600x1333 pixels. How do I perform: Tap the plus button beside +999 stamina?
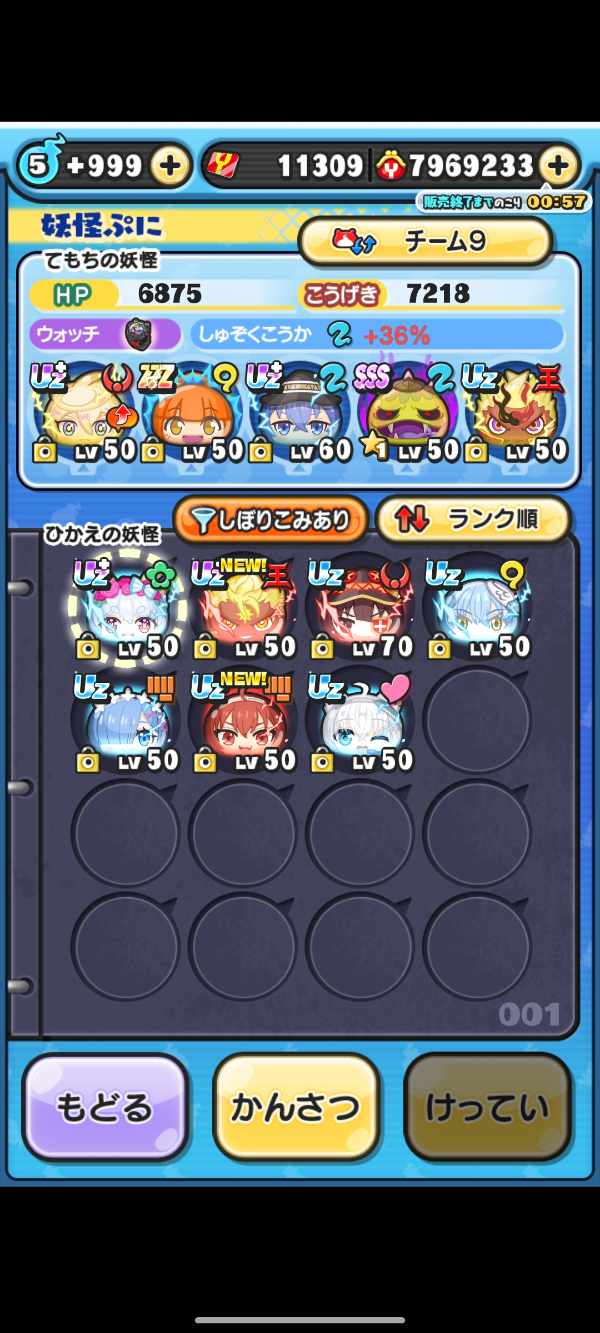pos(171,165)
